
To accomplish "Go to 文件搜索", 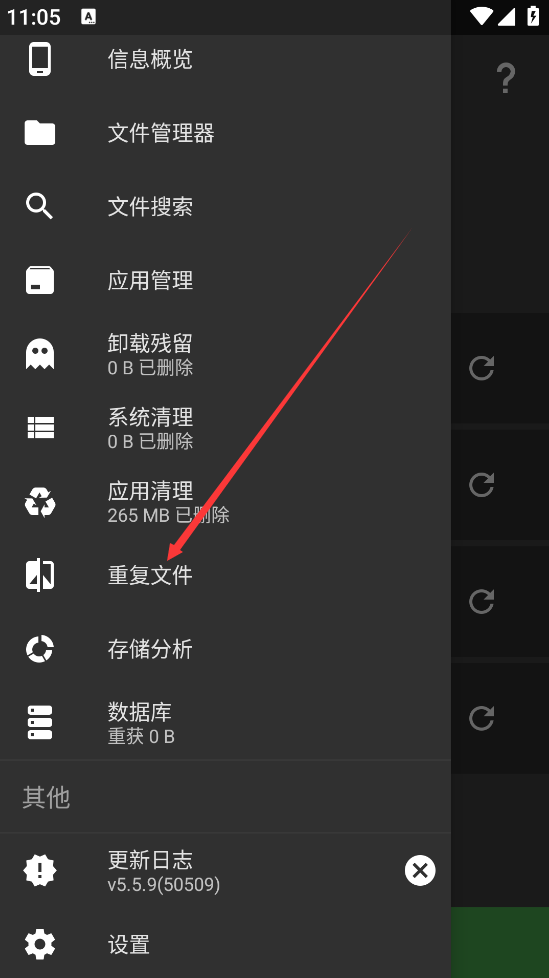I will (225, 206).
